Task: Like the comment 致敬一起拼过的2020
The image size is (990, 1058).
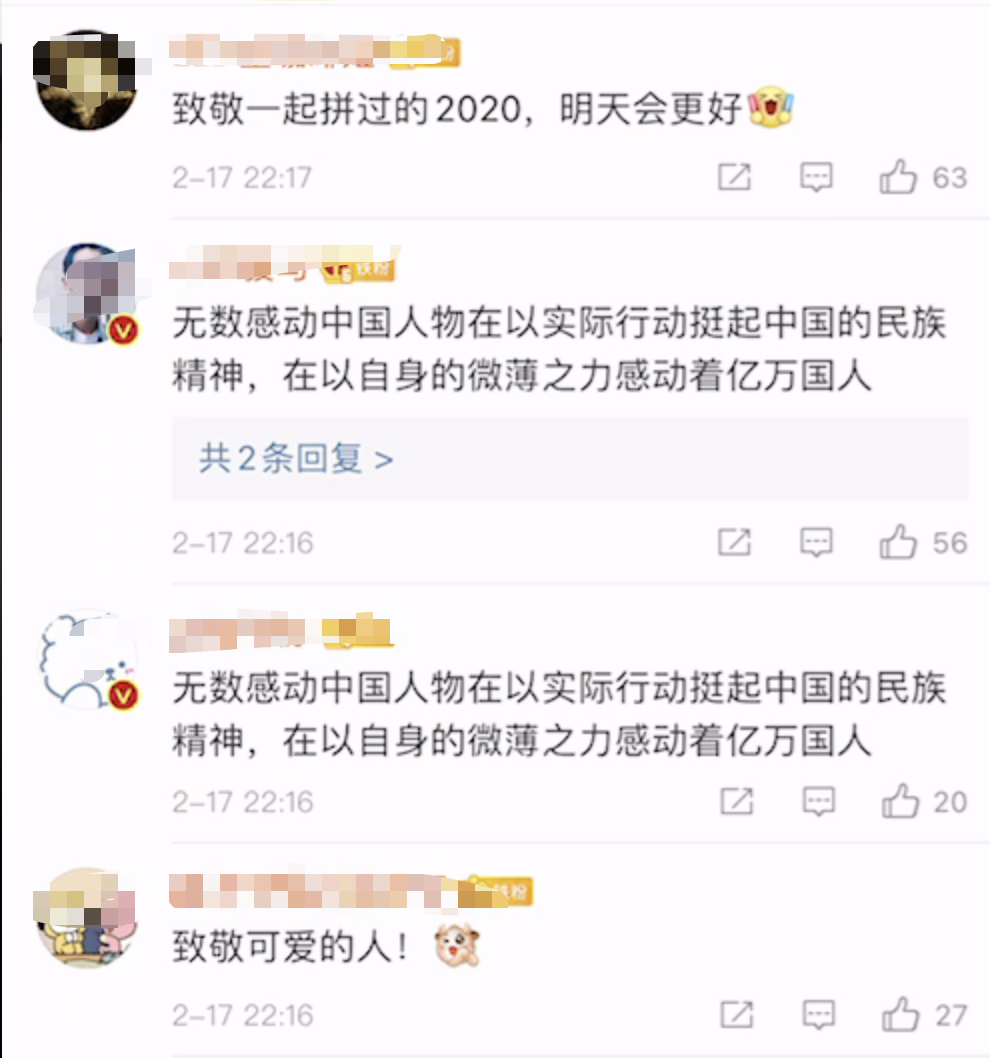Action: coord(898,178)
